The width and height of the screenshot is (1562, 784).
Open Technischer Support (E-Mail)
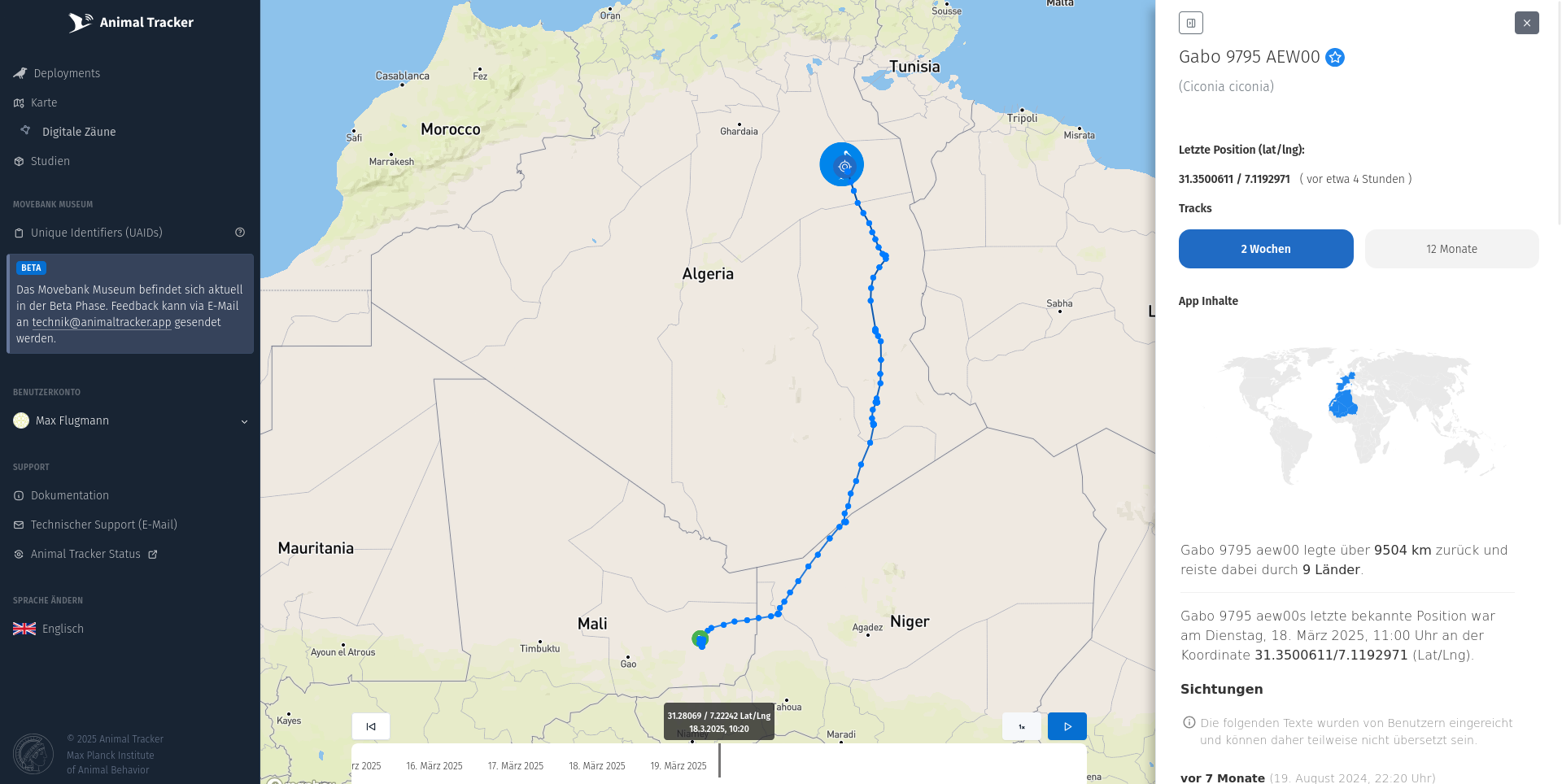click(103, 525)
